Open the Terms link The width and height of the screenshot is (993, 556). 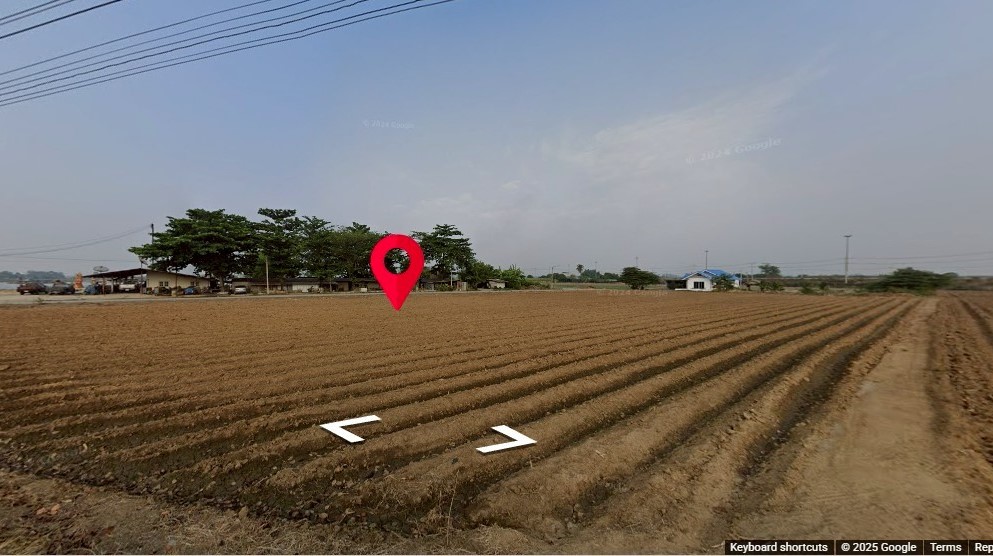[x=944, y=547]
